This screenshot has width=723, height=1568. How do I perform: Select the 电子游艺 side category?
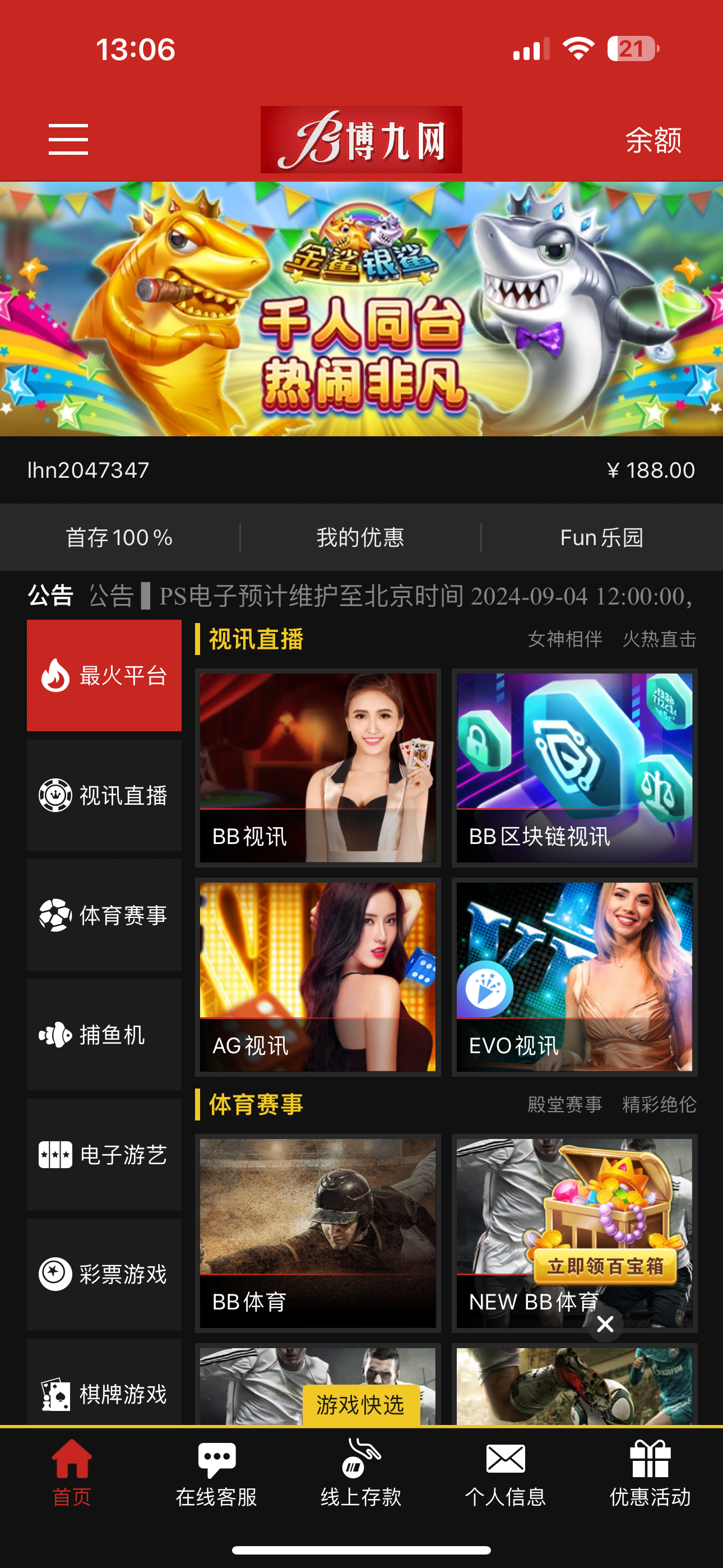point(104,1155)
